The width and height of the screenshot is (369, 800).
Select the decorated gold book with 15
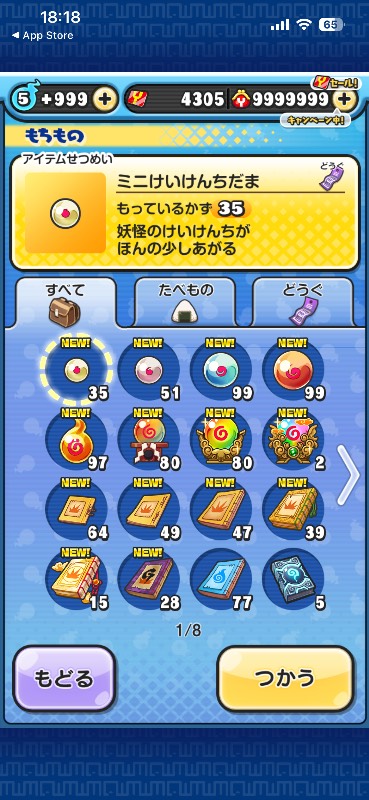[x=77, y=578]
